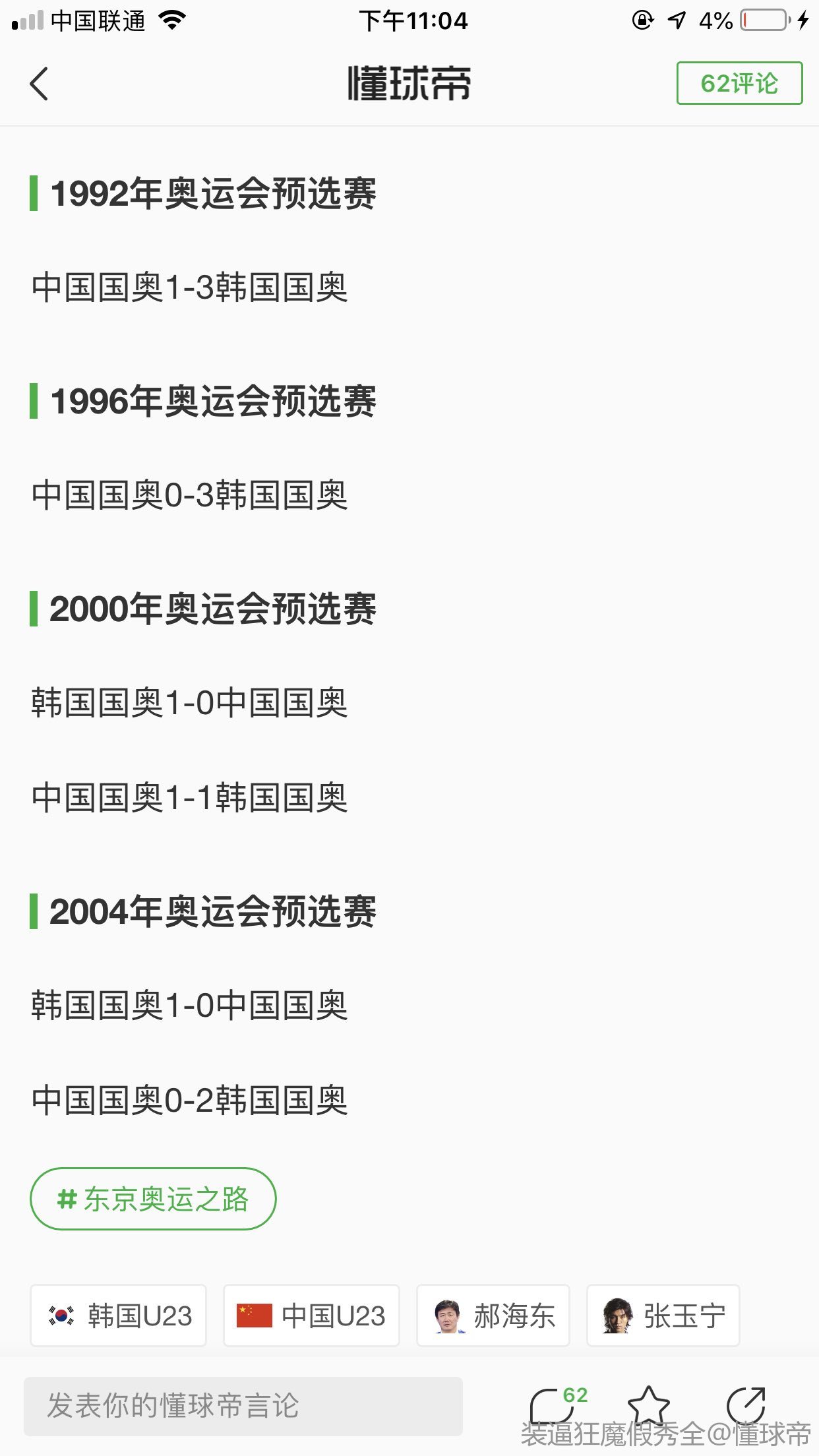
Task: Tap the 发表你的懂球帝言论 comment field
Action: pos(243,1406)
